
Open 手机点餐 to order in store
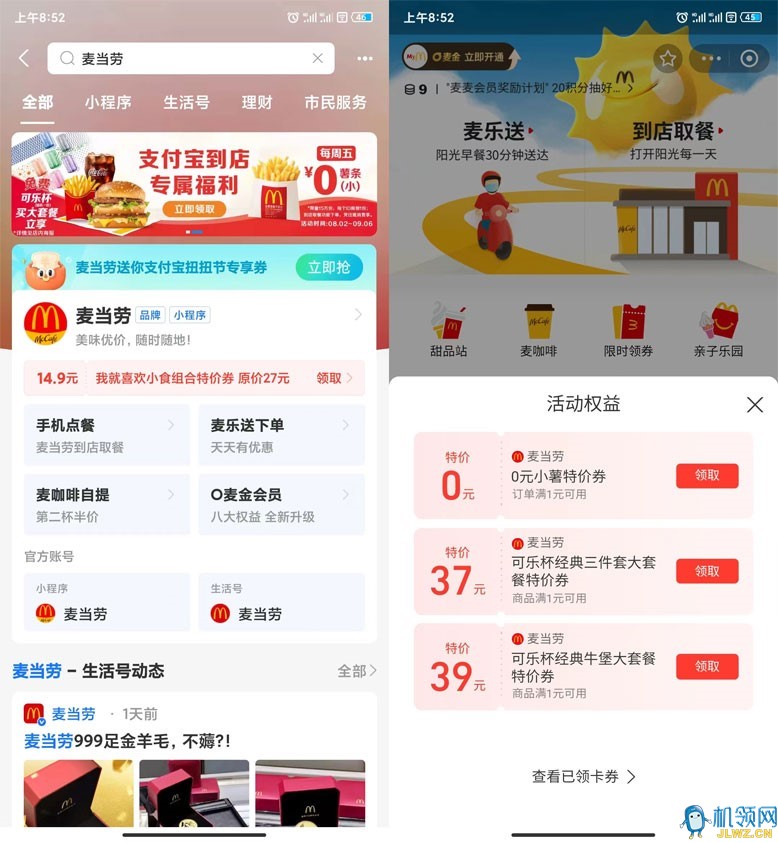click(x=106, y=435)
